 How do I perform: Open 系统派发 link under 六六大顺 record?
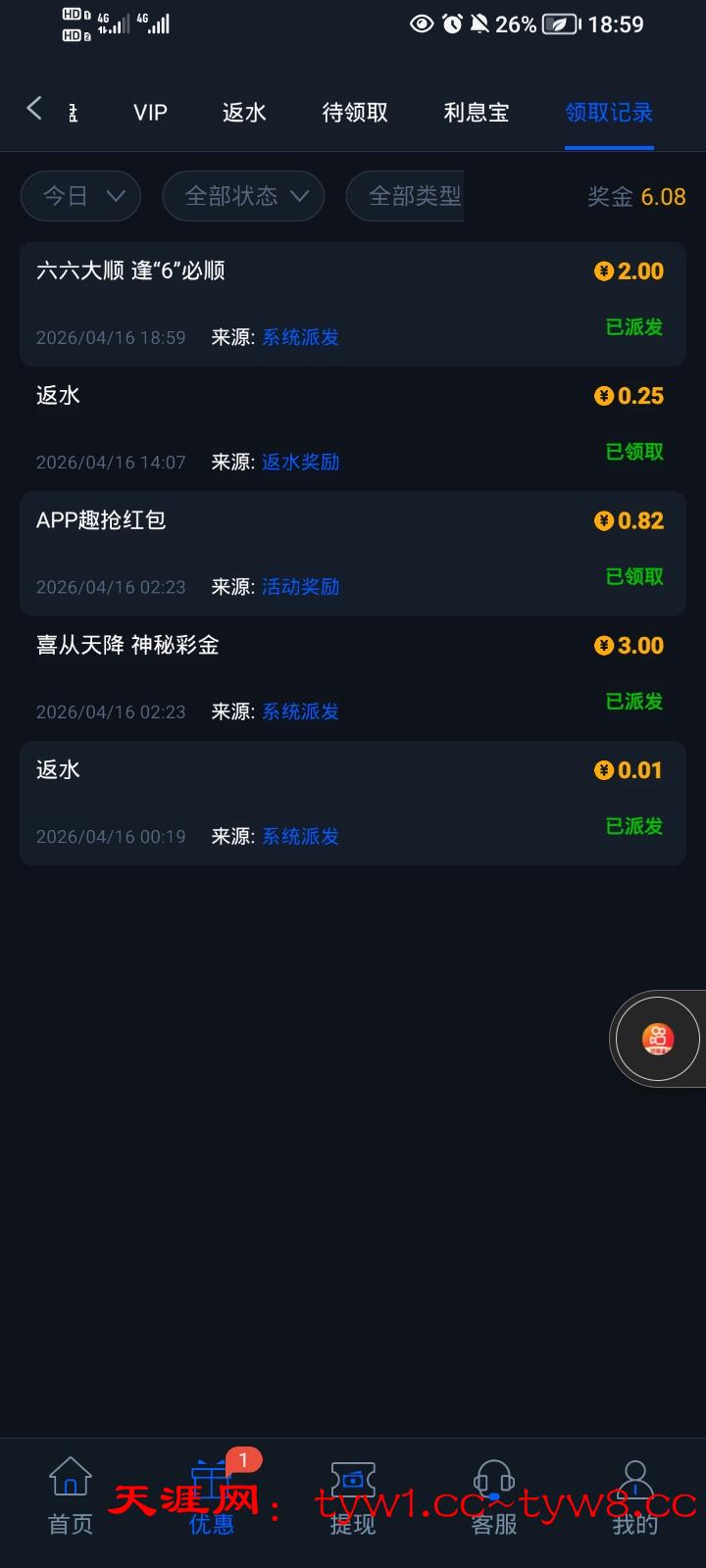click(x=300, y=337)
